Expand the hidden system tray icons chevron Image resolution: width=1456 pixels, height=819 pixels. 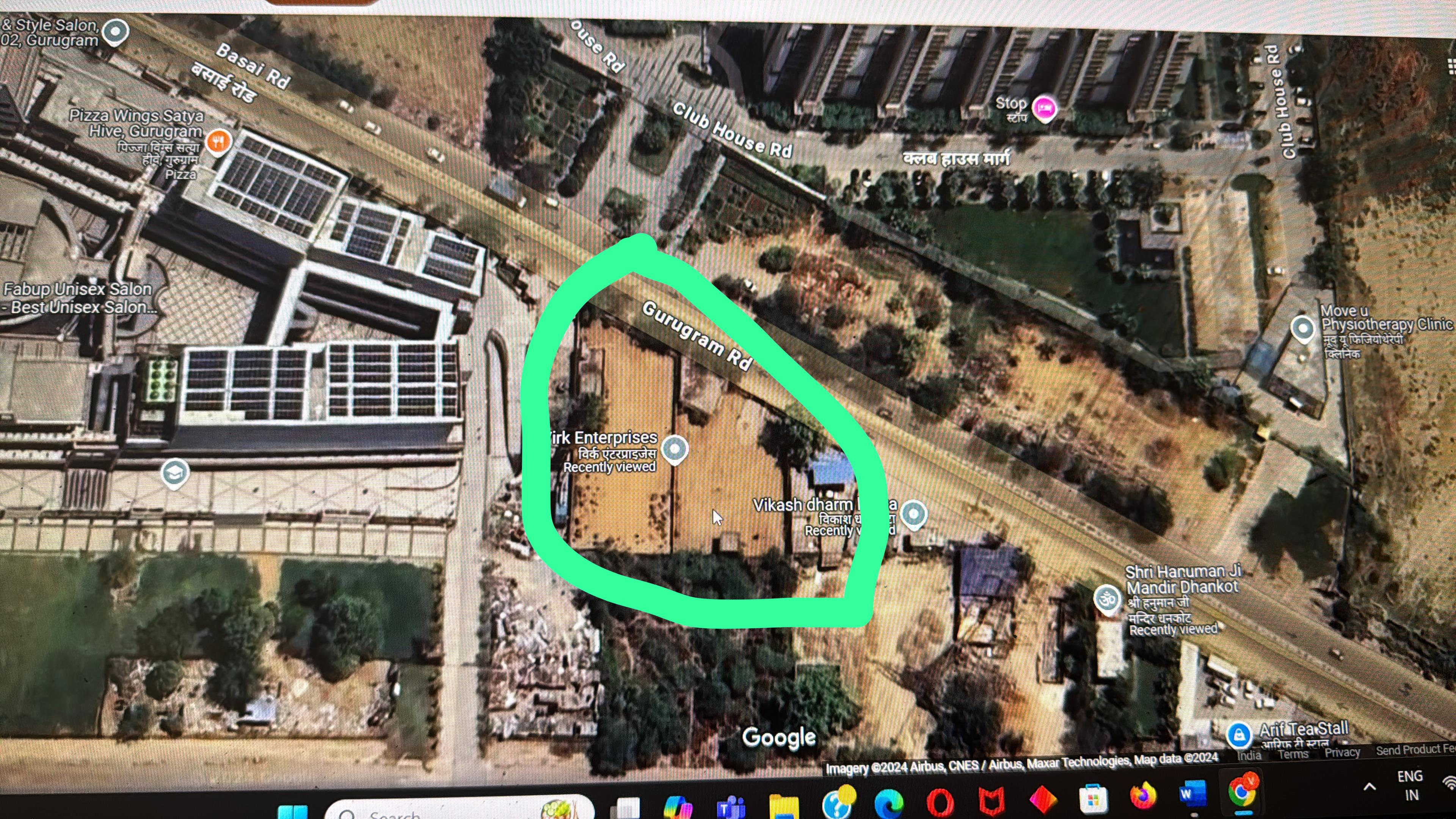pos(1369,787)
